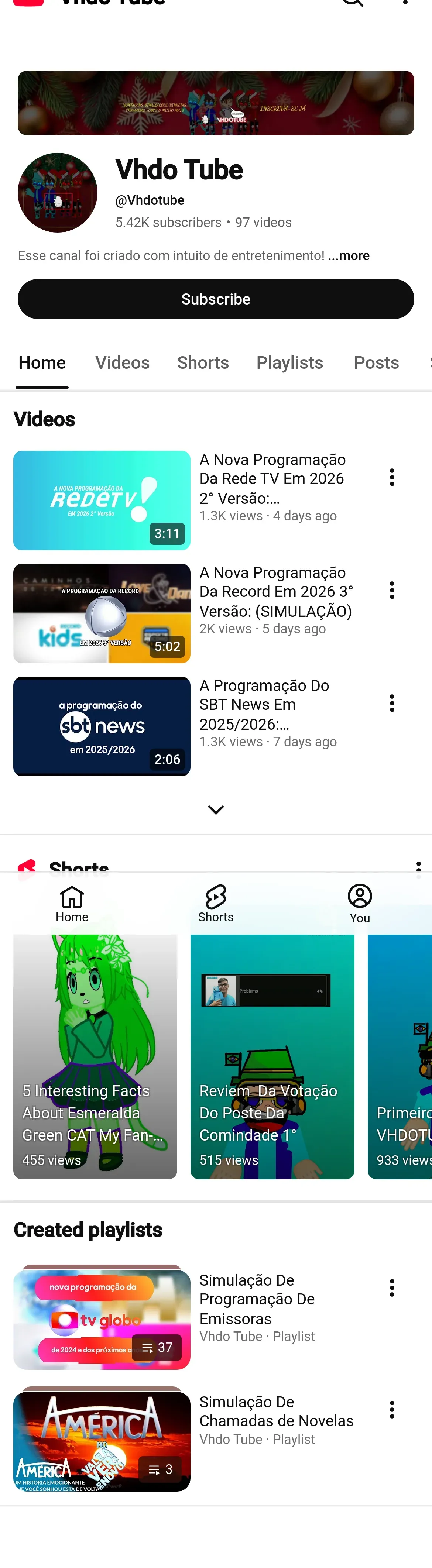The height and width of the screenshot is (1568, 432).
Task: Go to the Posts tab
Action: 376,363
